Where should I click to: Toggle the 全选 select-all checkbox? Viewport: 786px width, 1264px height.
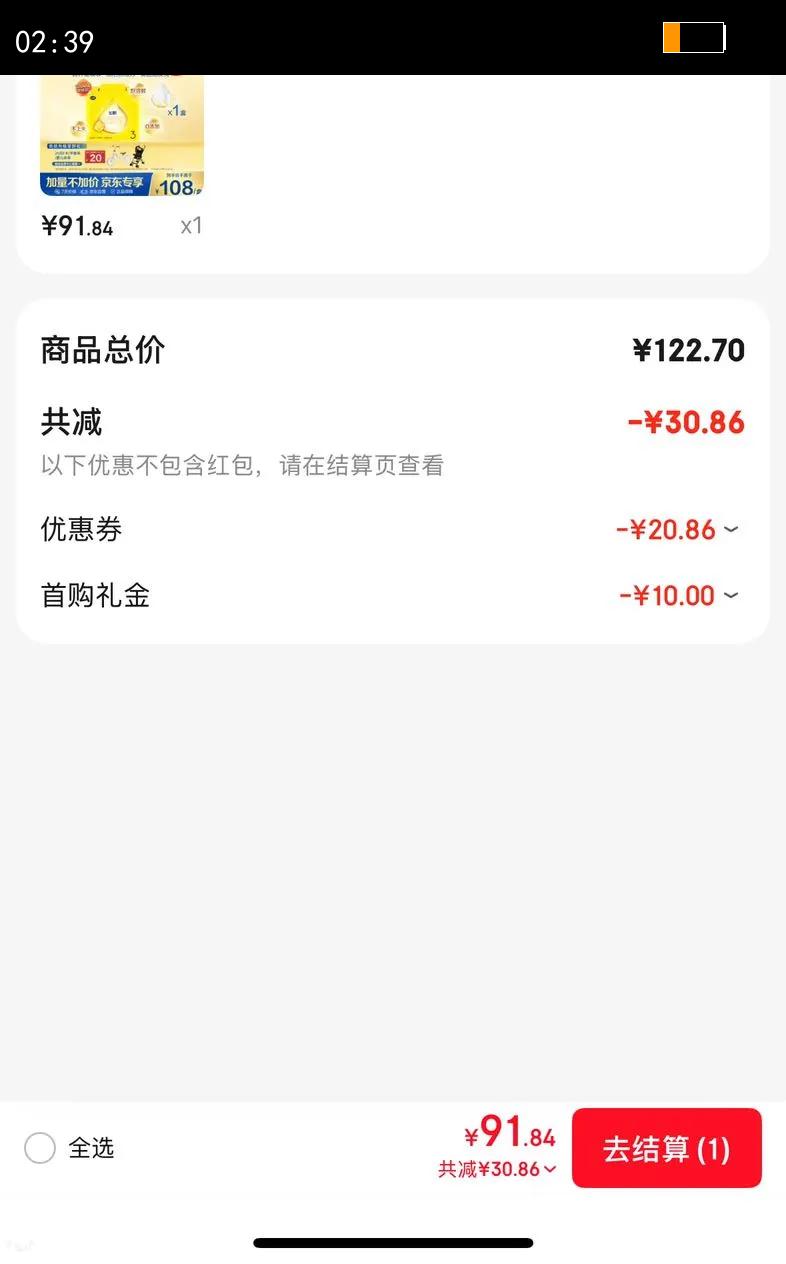click(x=40, y=1148)
